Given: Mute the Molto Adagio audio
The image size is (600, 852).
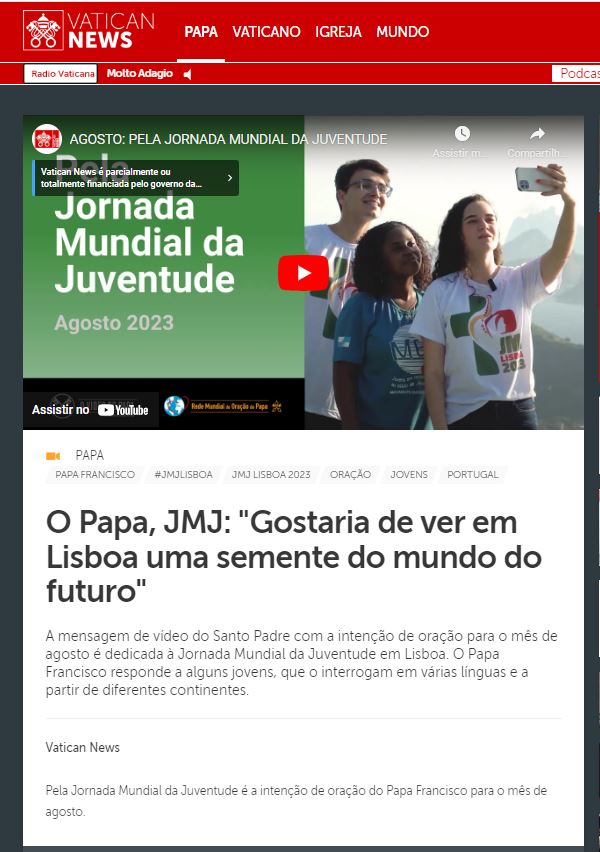Looking at the screenshot, I should point(188,74).
